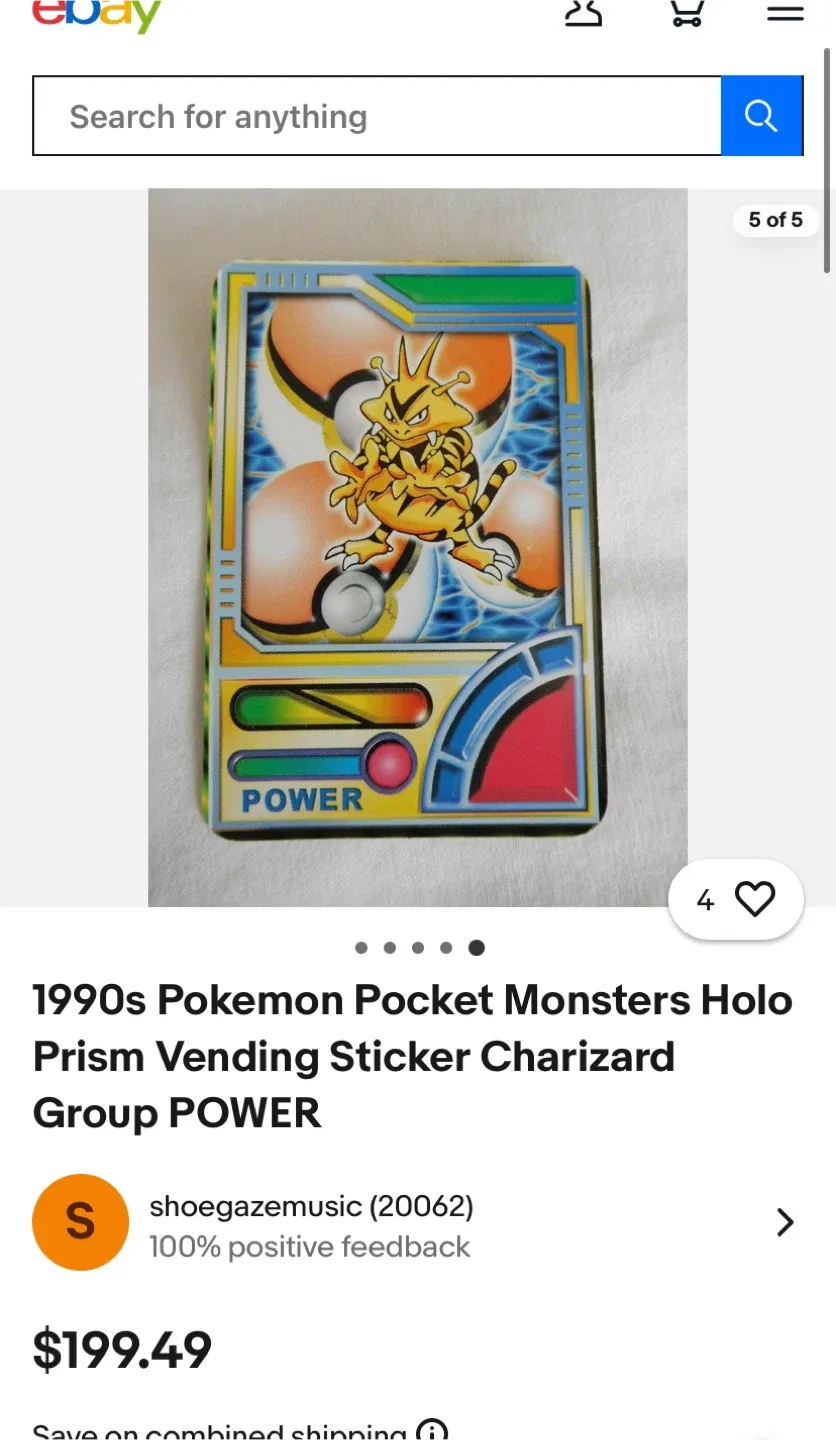
Task: Tap the search magnifier icon
Action: (762, 115)
